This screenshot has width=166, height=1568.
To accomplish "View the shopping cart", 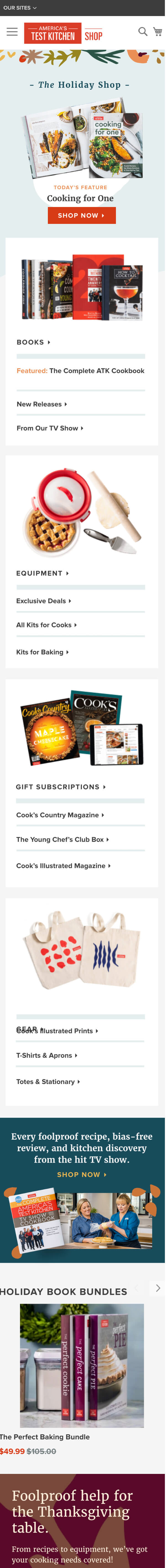I will click(x=157, y=32).
